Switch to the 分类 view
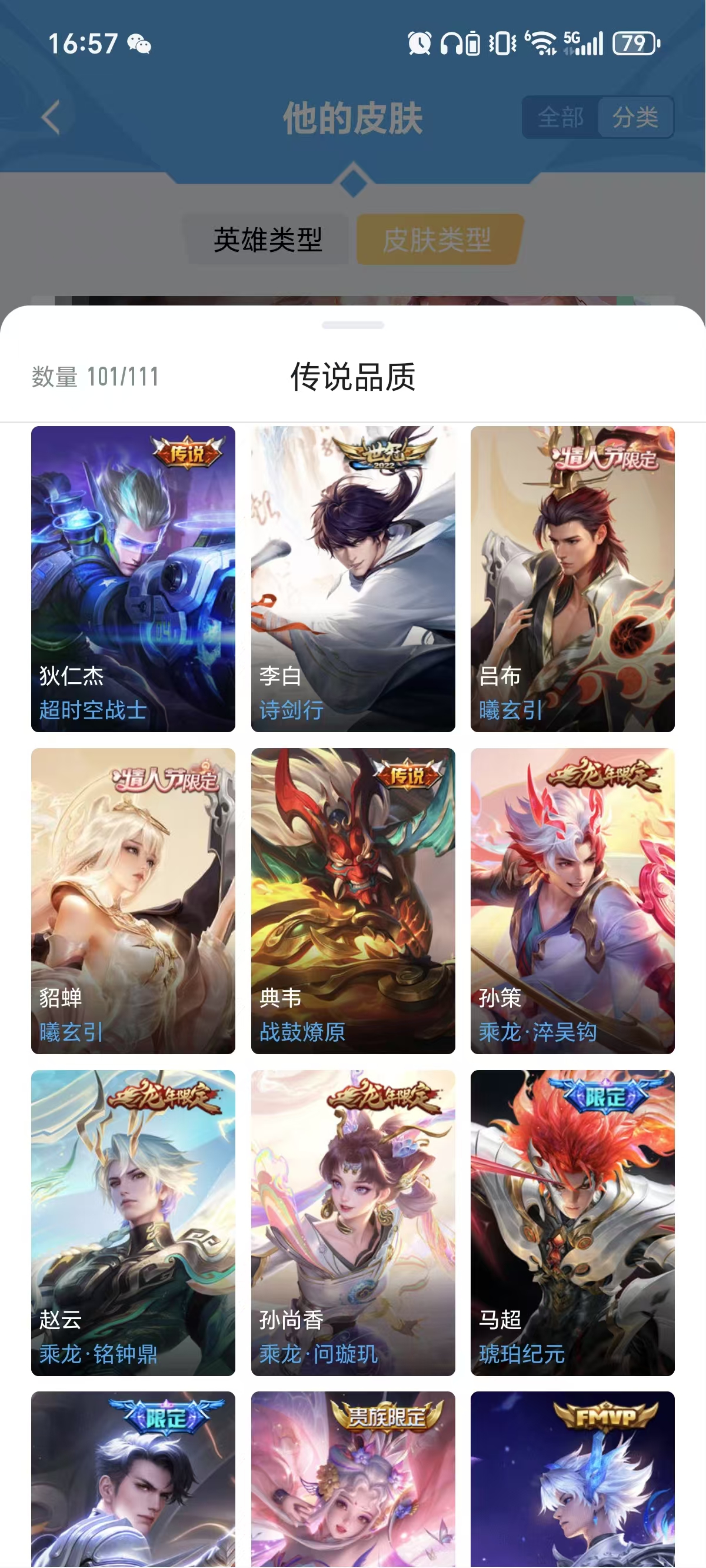Image resolution: width=706 pixels, height=1568 pixels. pyautogui.click(x=635, y=117)
